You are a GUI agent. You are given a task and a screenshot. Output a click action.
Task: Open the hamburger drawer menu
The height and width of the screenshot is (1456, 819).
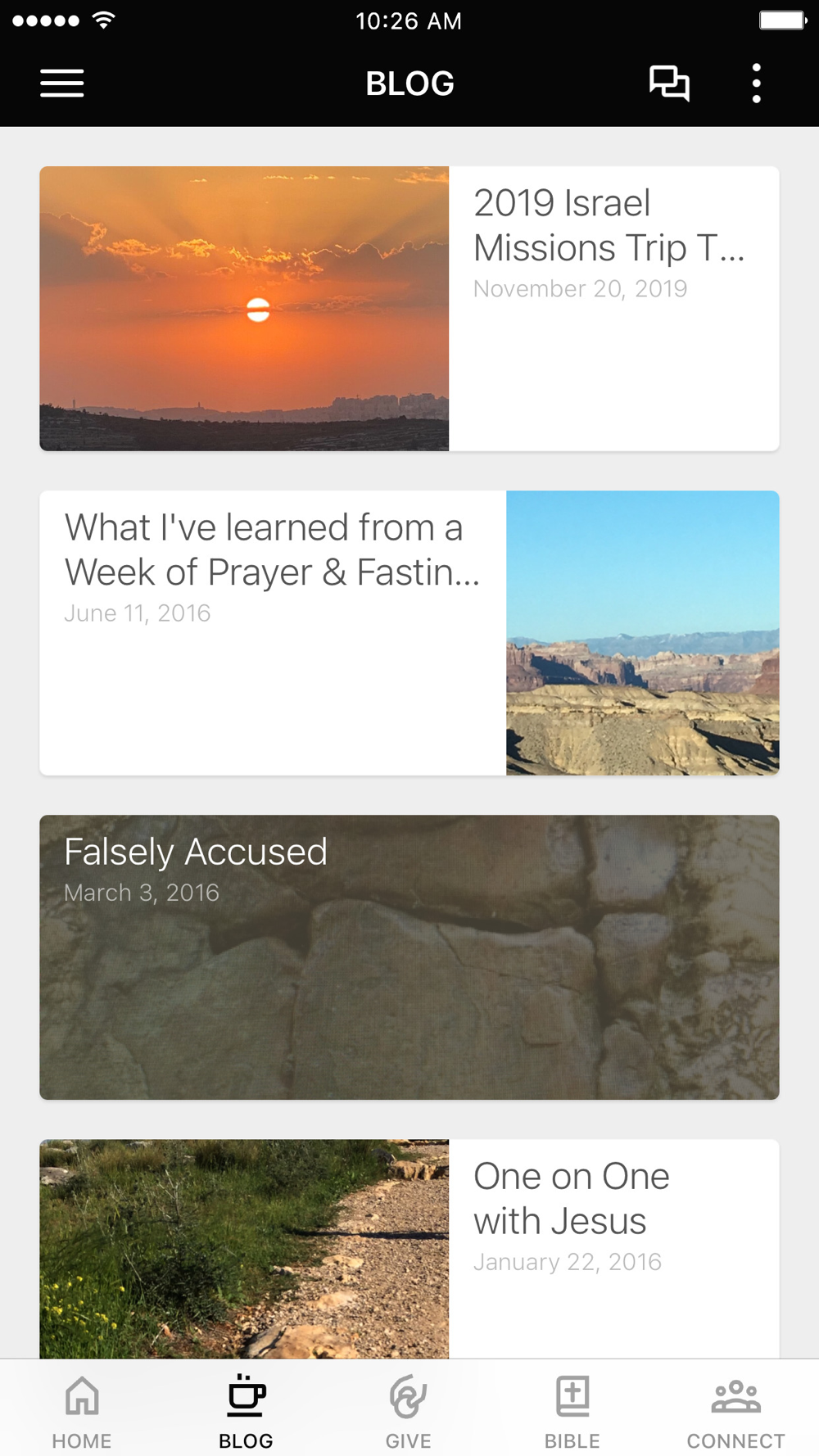(x=62, y=84)
